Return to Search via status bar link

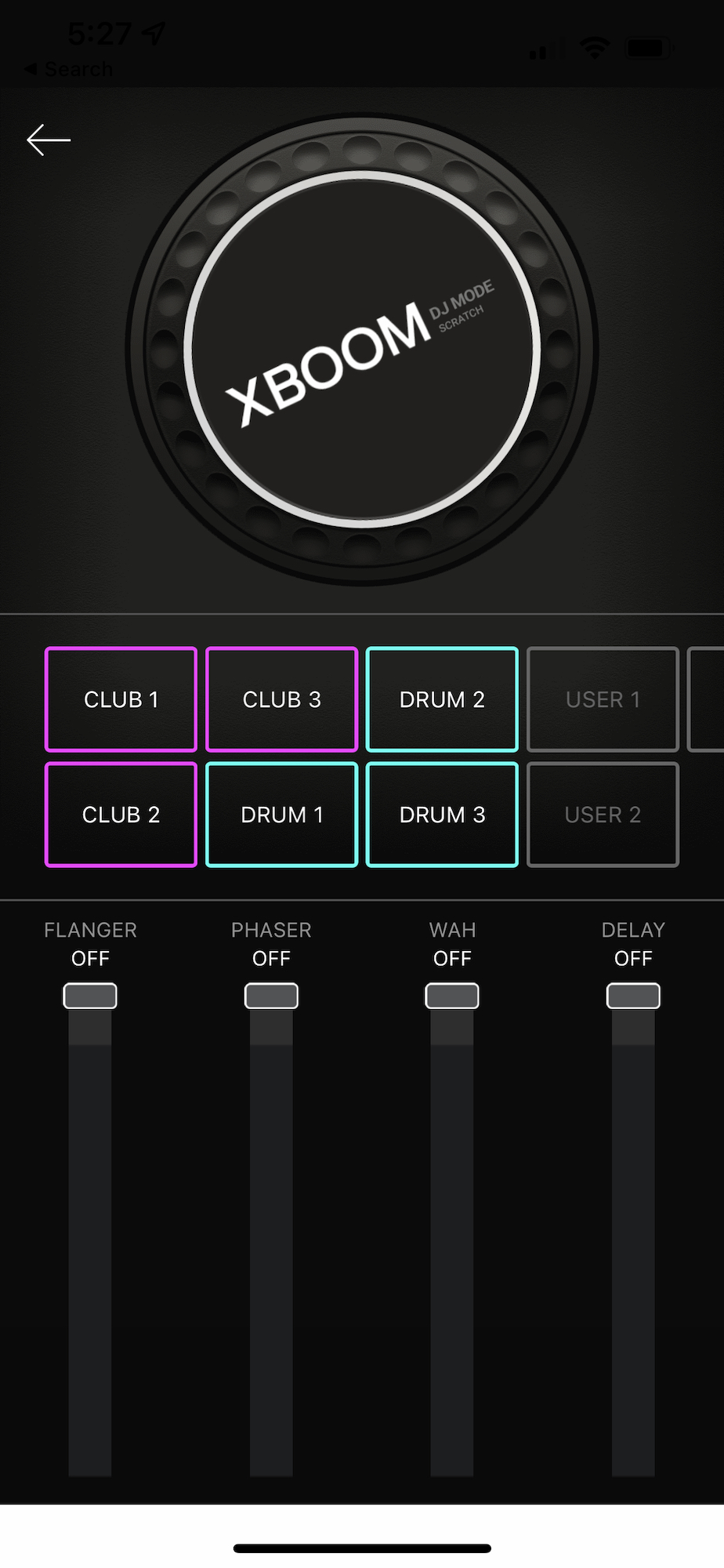[69, 69]
